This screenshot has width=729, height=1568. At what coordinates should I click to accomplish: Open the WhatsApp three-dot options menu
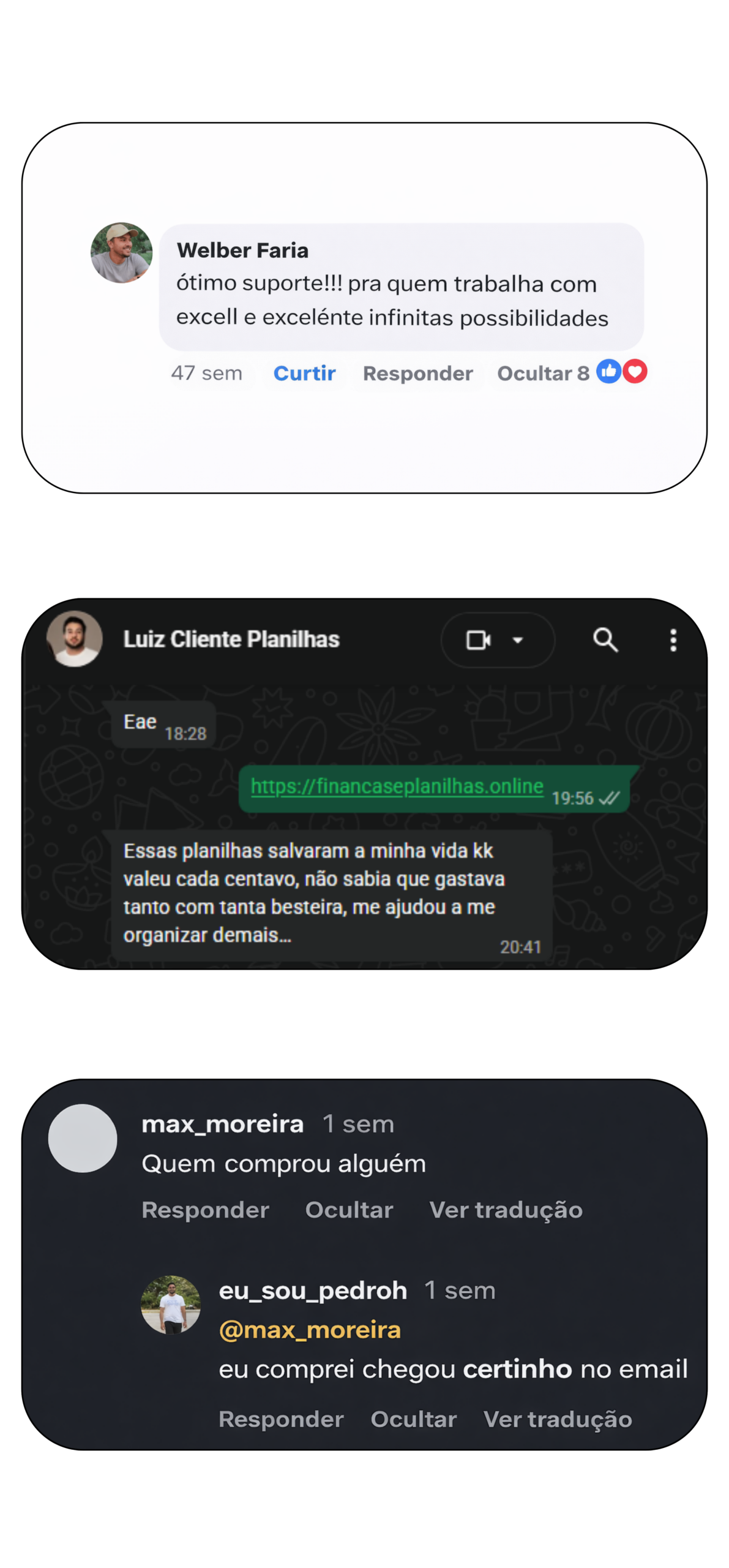pos(672,640)
